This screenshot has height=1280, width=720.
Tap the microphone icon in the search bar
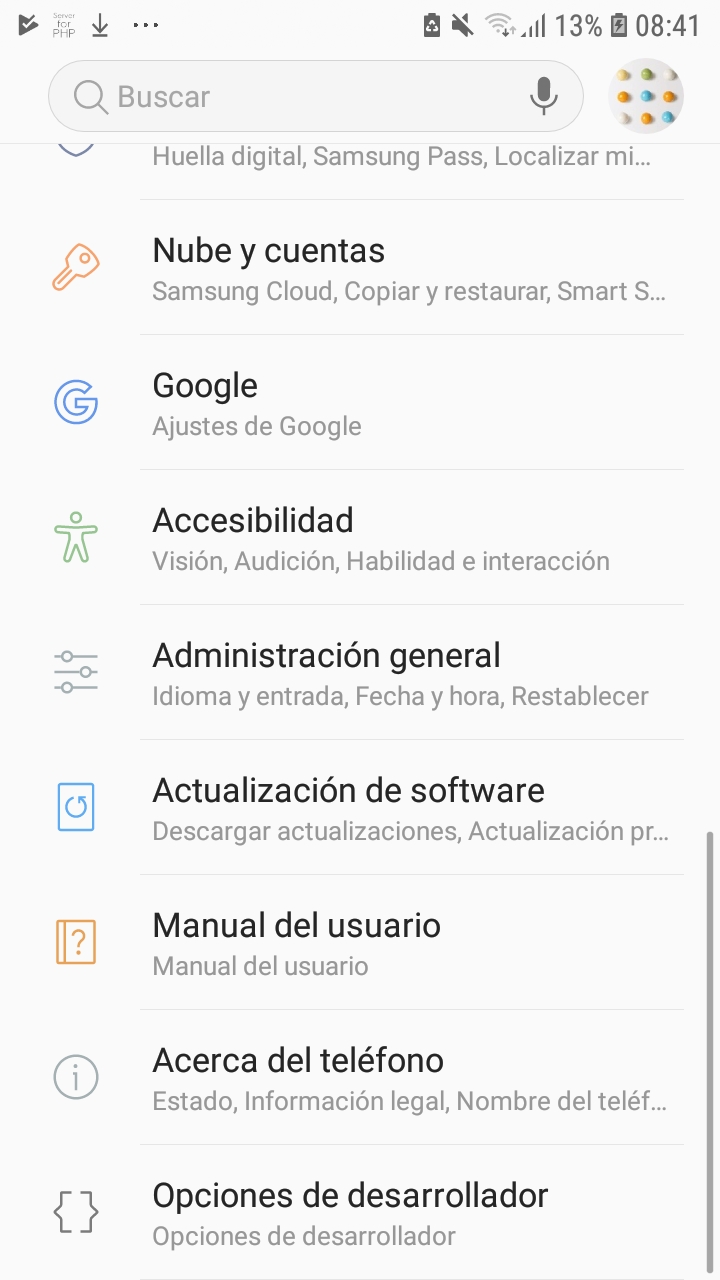tap(543, 95)
